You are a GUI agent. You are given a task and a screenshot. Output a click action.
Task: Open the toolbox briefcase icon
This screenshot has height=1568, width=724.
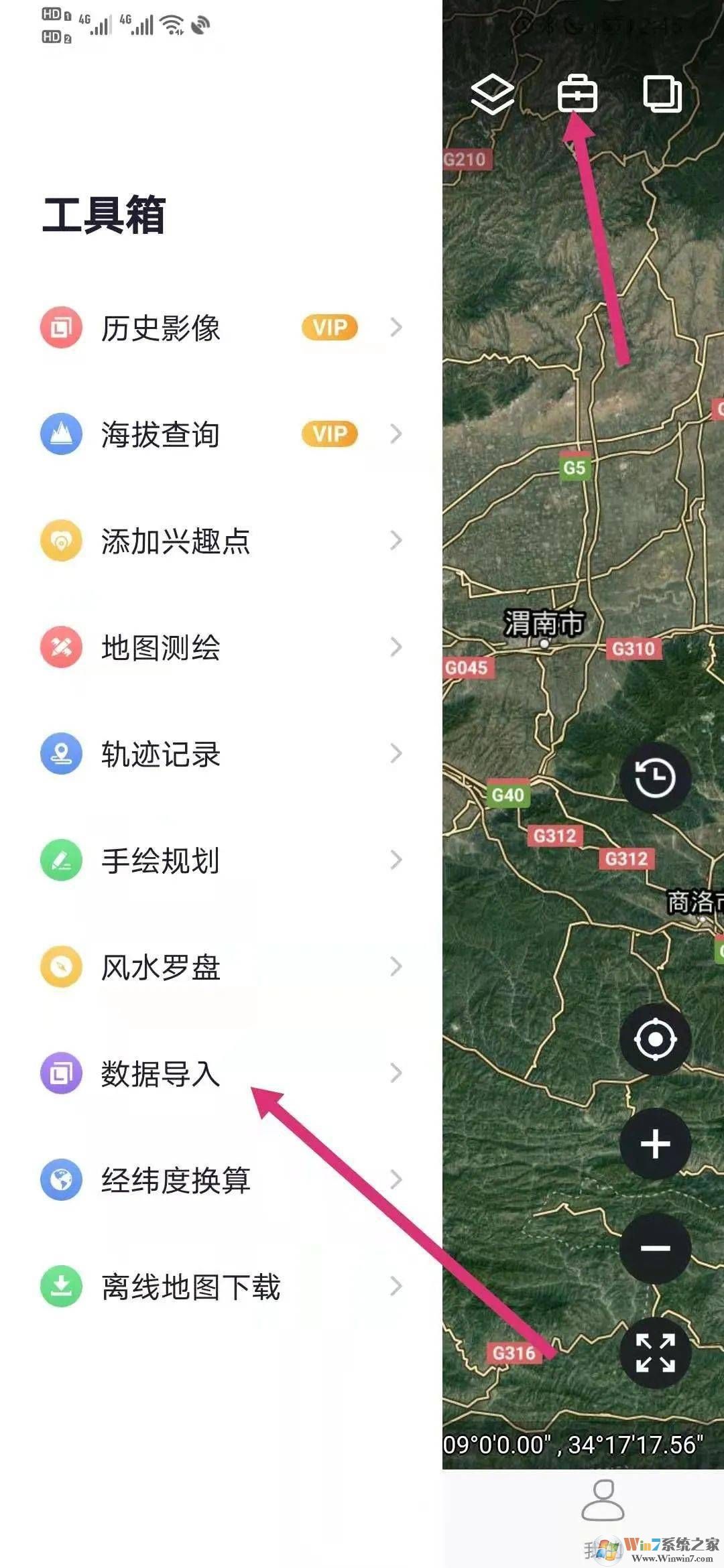pos(577,94)
